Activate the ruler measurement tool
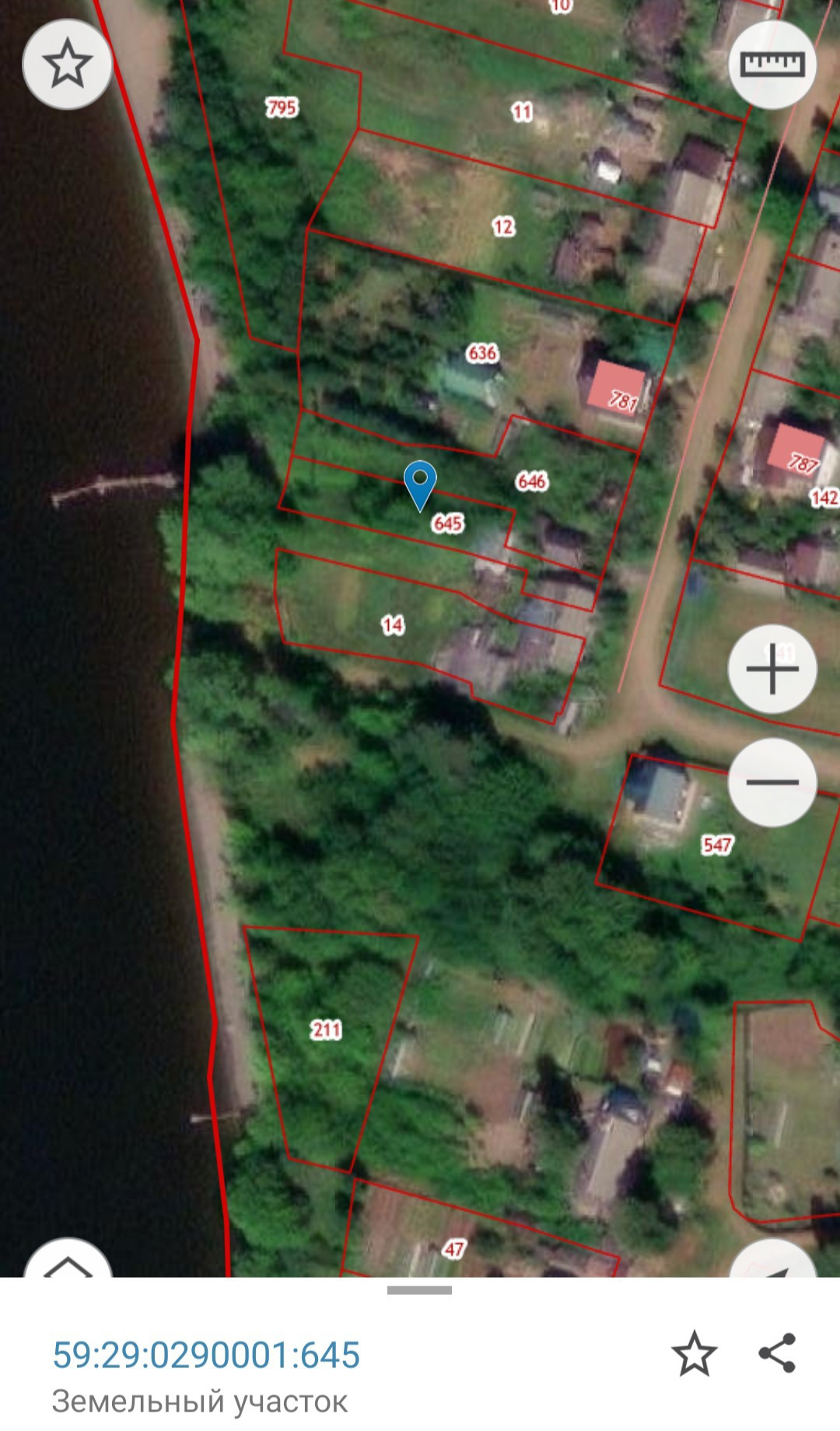 [x=772, y=64]
